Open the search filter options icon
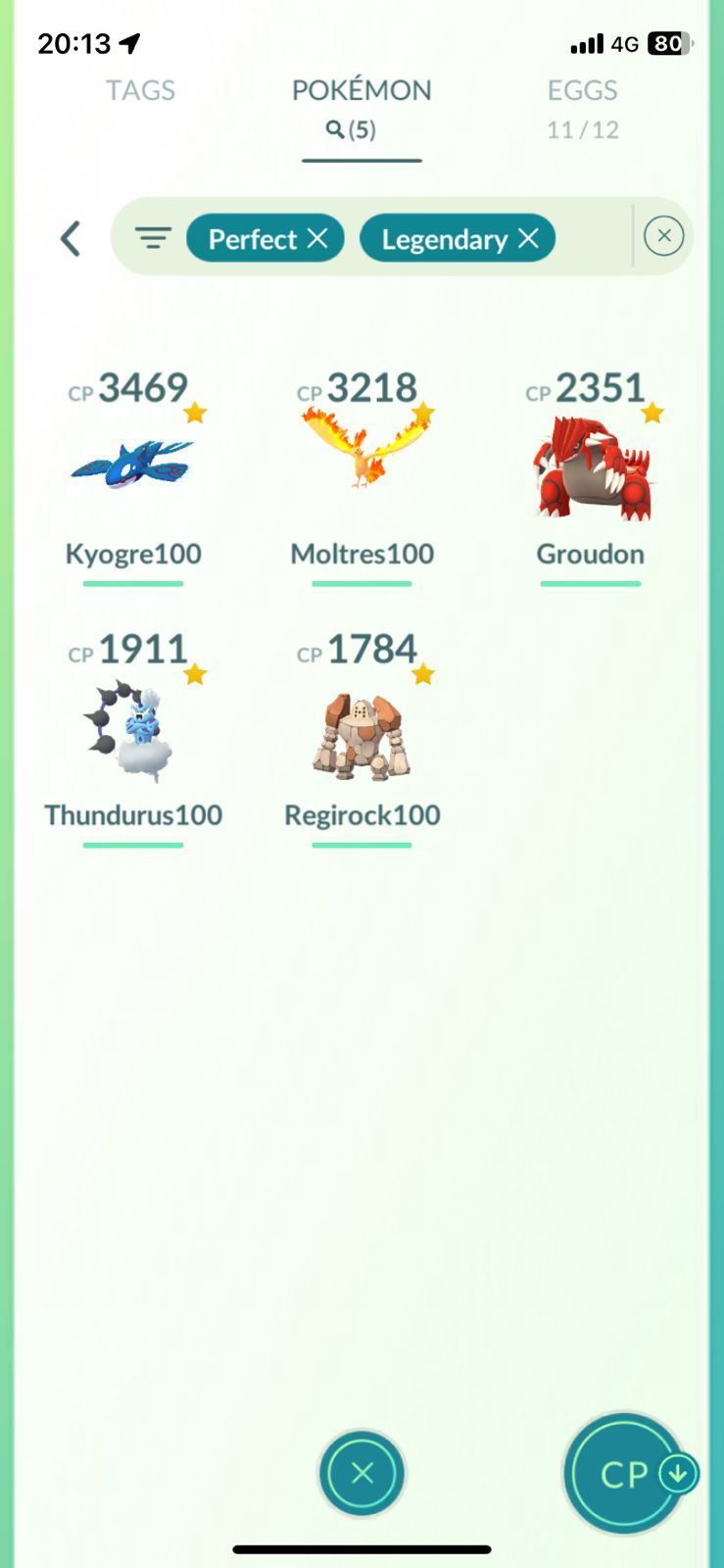The height and width of the screenshot is (1568, 724). coord(153,238)
